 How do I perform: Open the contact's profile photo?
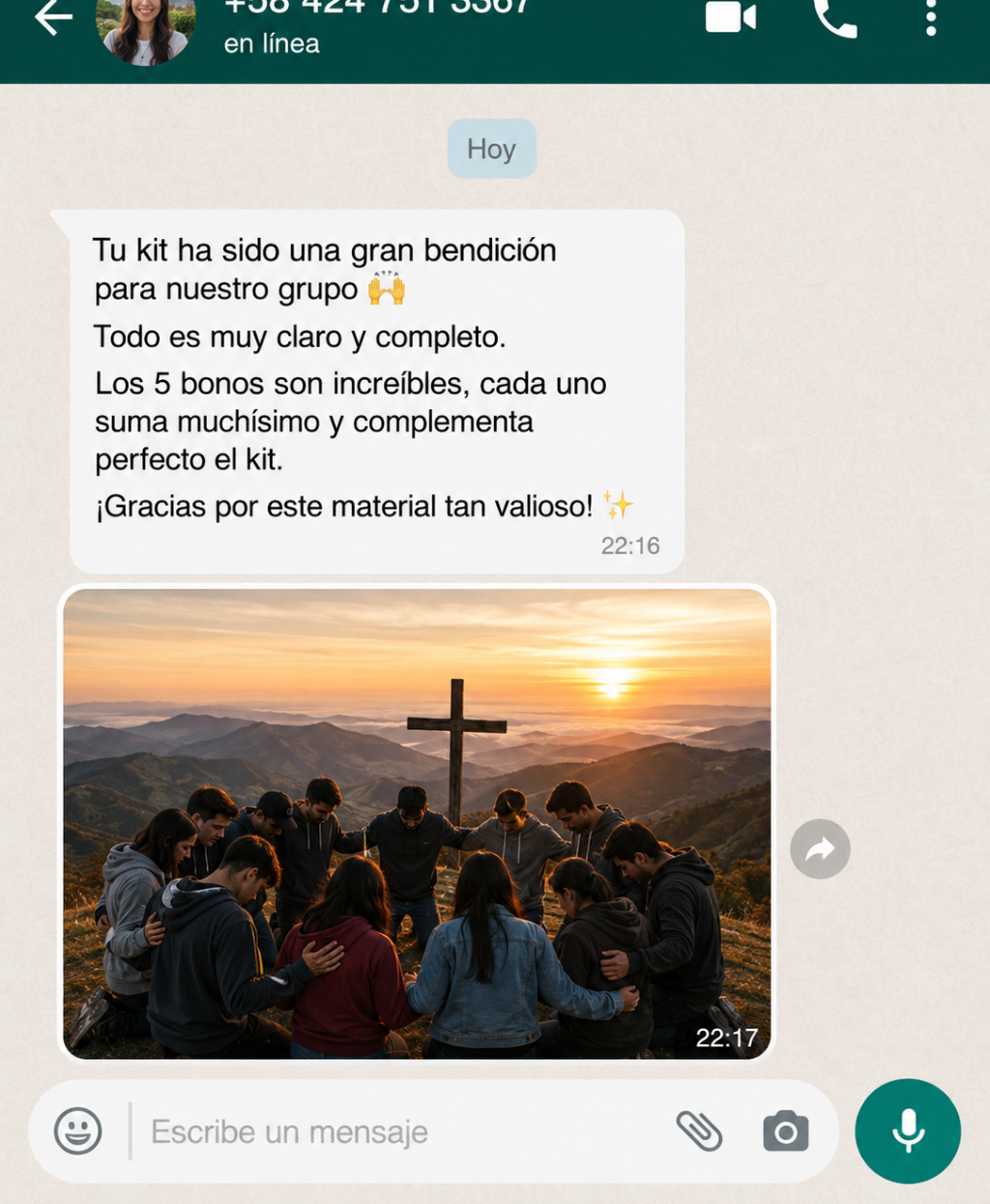(146, 27)
